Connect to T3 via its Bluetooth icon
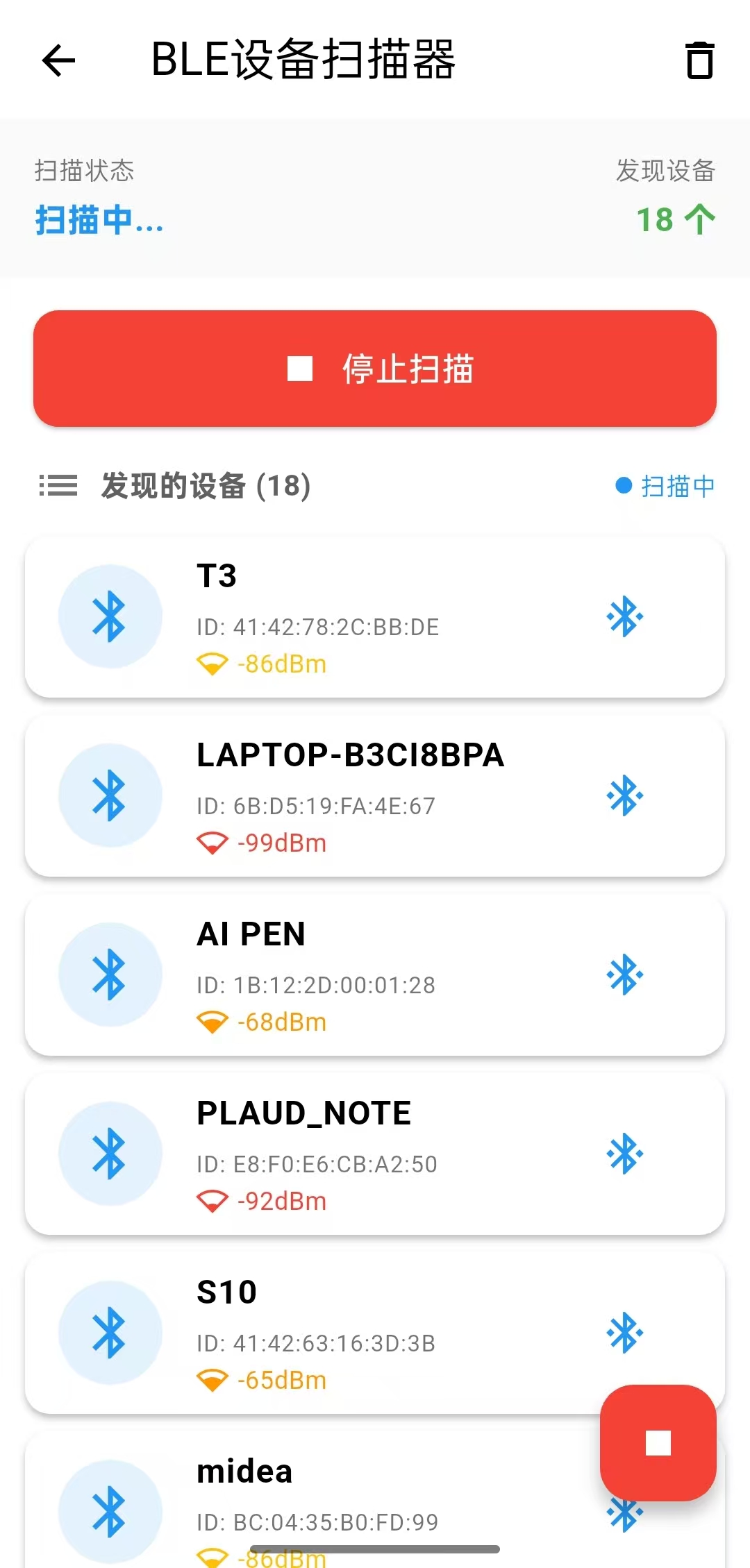750x1568 pixels. [624, 616]
